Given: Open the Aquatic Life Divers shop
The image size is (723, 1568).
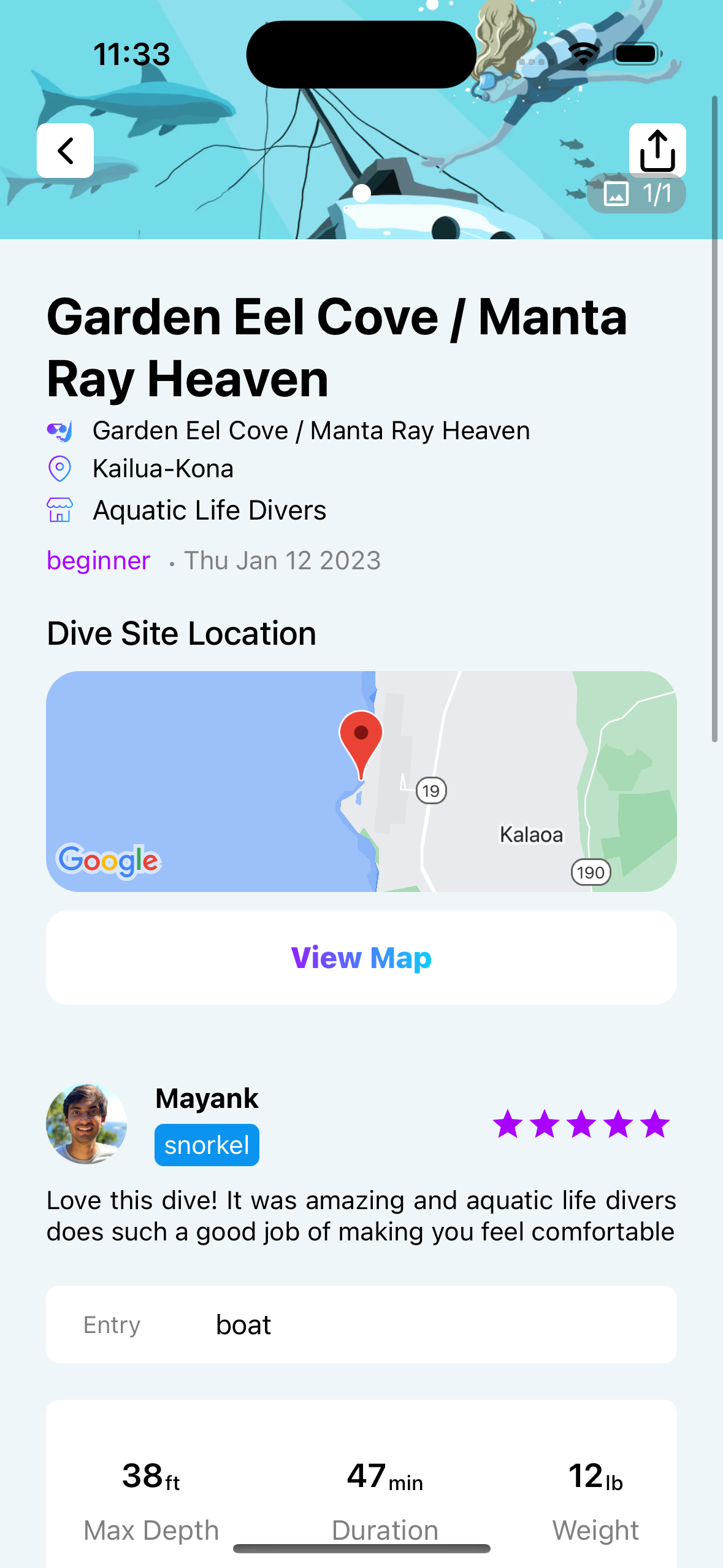Looking at the screenshot, I should [208, 510].
